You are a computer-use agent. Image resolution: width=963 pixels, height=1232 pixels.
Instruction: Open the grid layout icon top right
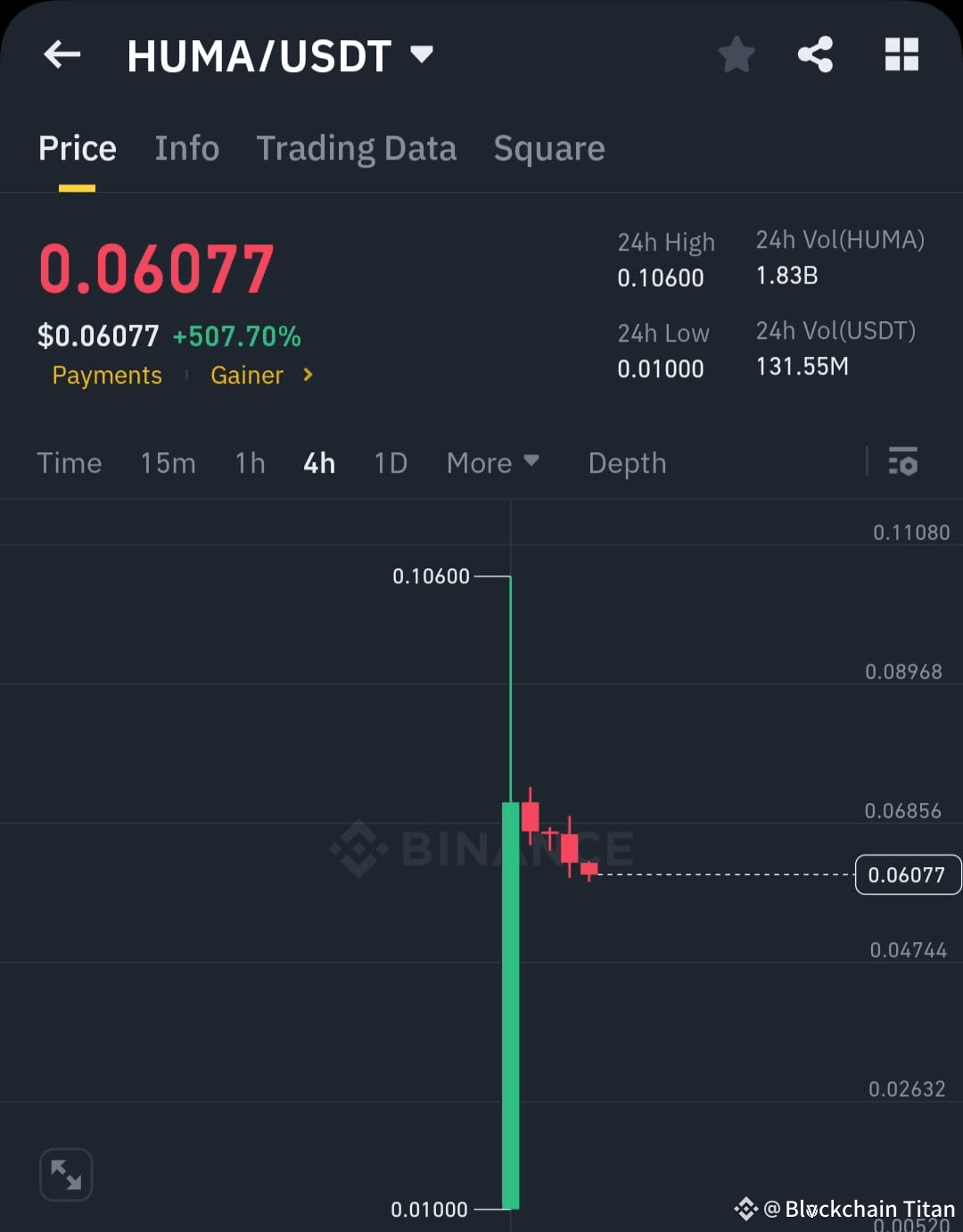click(901, 54)
